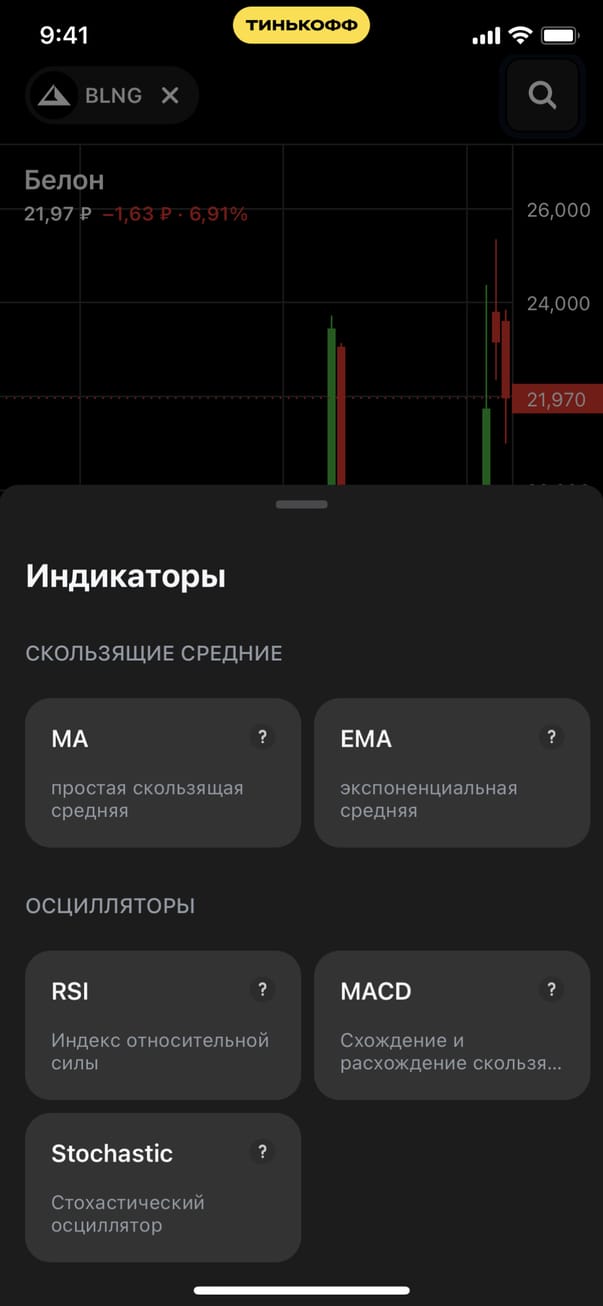The height and width of the screenshot is (1306, 603).
Task: Remove the BLNG ticker chip
Action: (170, 96)
